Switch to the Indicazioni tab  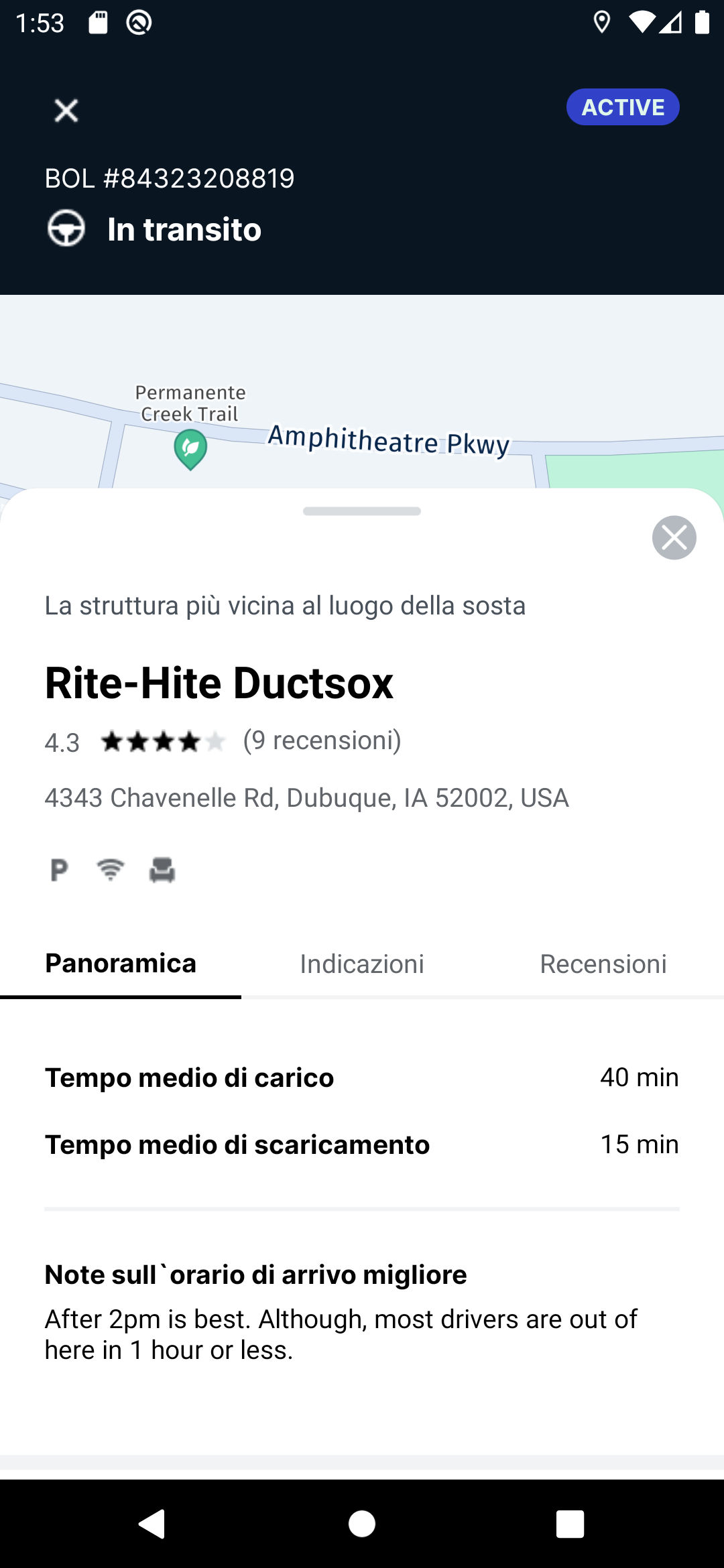point(362,964)
